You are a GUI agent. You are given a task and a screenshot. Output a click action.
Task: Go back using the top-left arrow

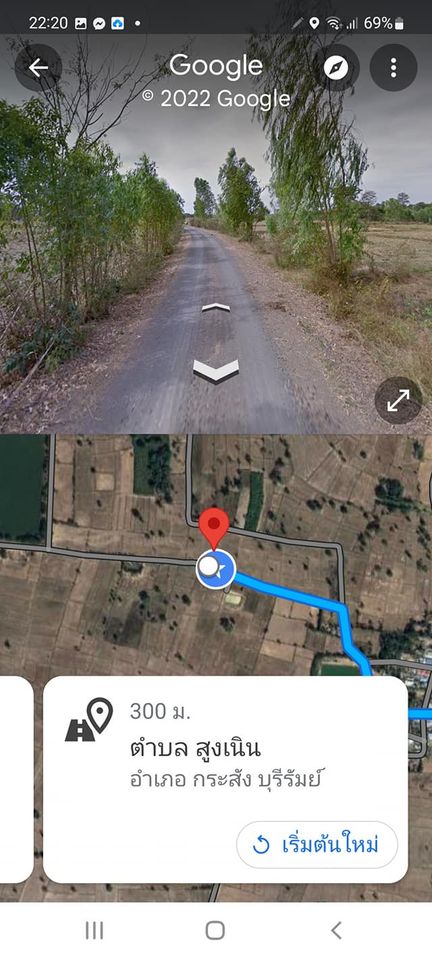38,68
